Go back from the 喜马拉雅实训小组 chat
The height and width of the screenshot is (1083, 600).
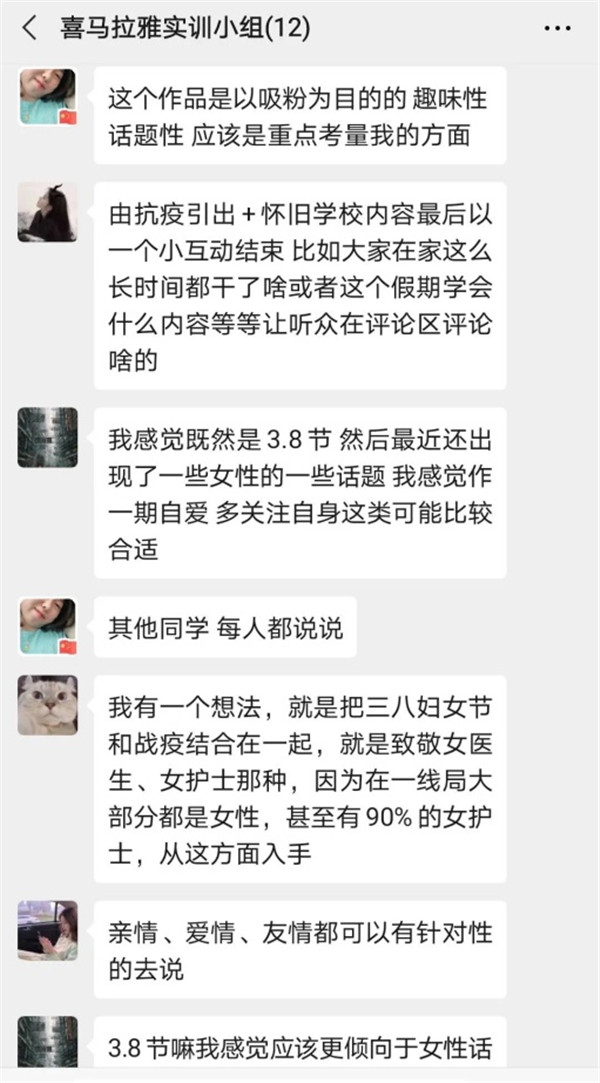(x=29, y=28)
